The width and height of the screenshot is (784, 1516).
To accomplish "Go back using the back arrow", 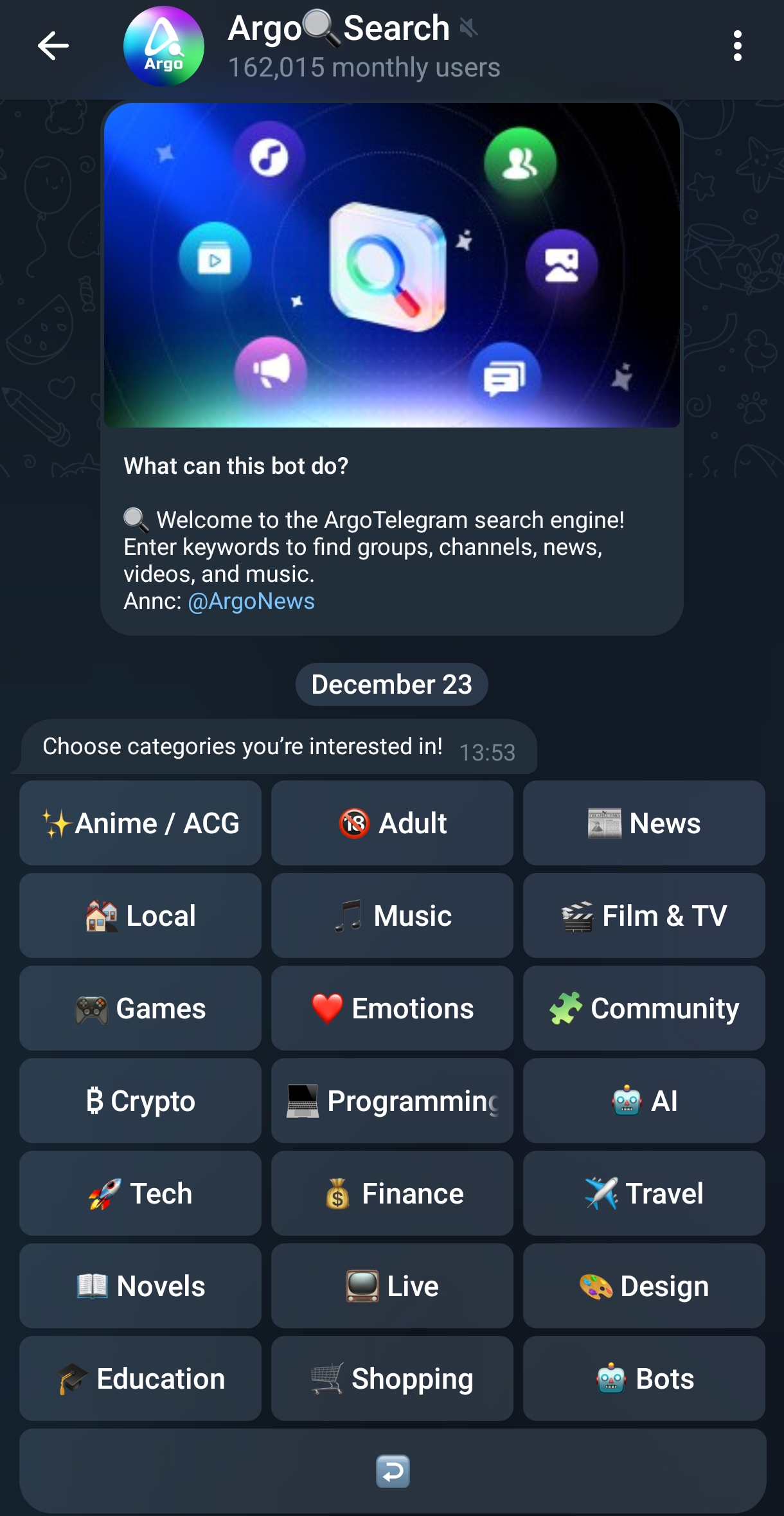I will tap(53, 46).
